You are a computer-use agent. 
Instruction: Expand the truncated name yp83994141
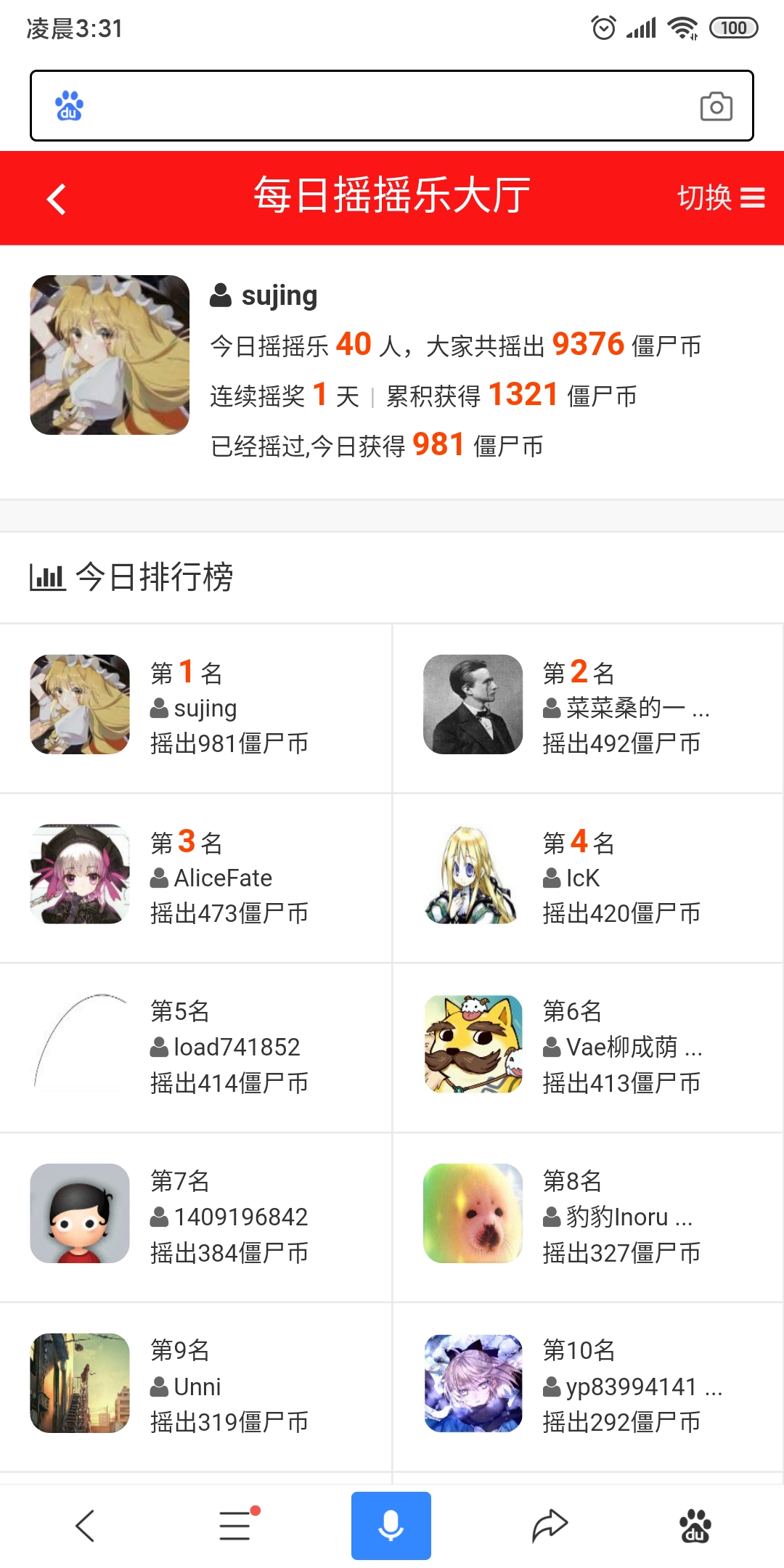tap(639, 1387)
